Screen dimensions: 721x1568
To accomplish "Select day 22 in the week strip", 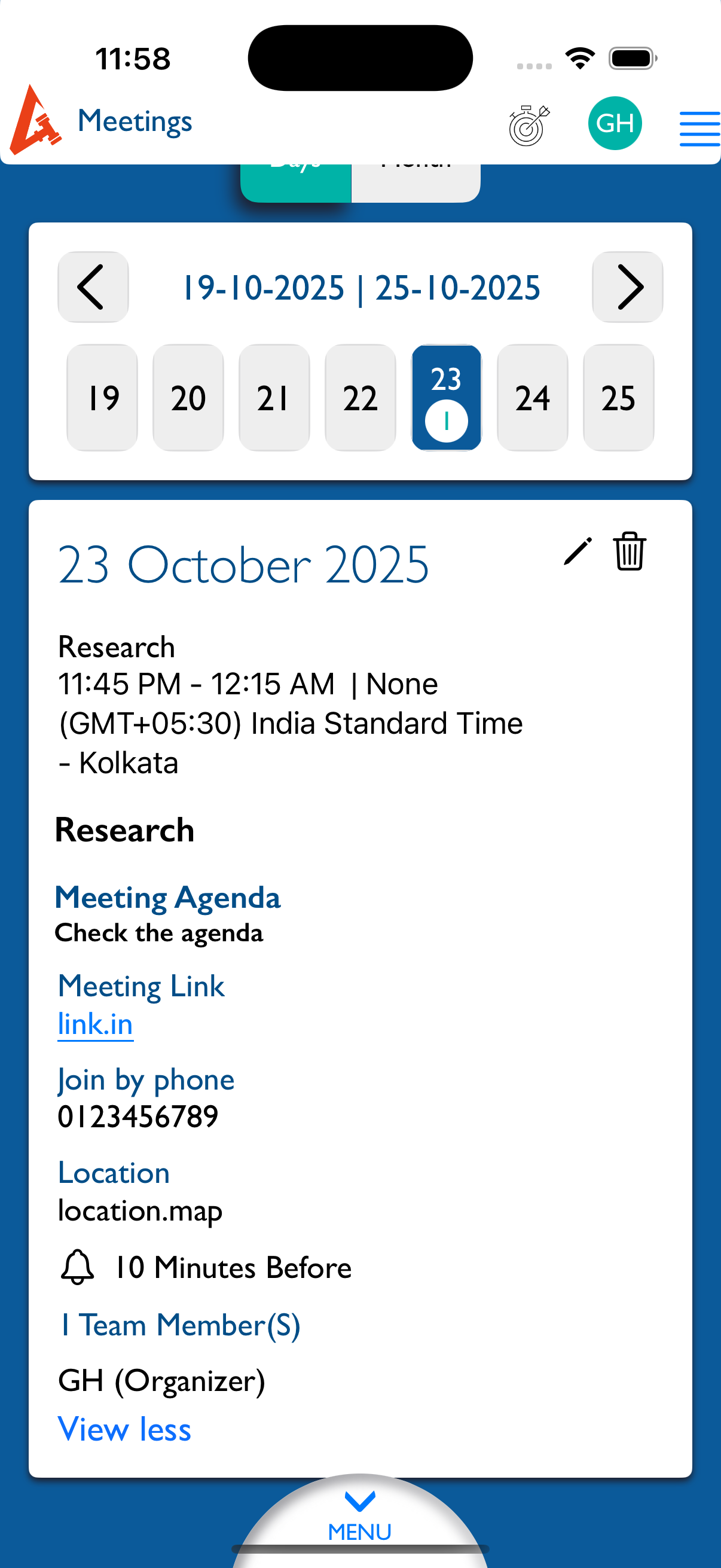I will coord(360,398).
